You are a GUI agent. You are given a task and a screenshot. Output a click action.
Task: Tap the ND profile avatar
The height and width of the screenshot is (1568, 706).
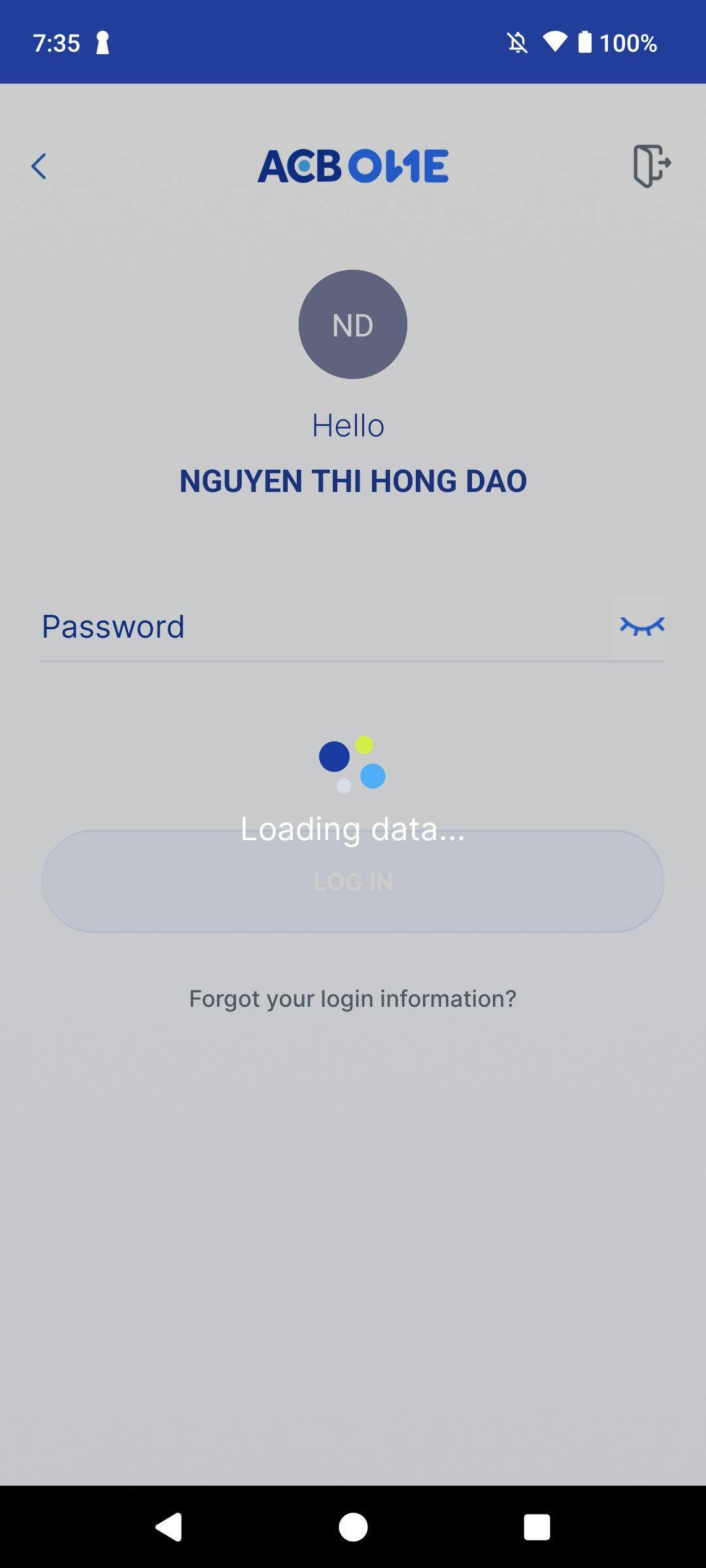pos(353,325)
